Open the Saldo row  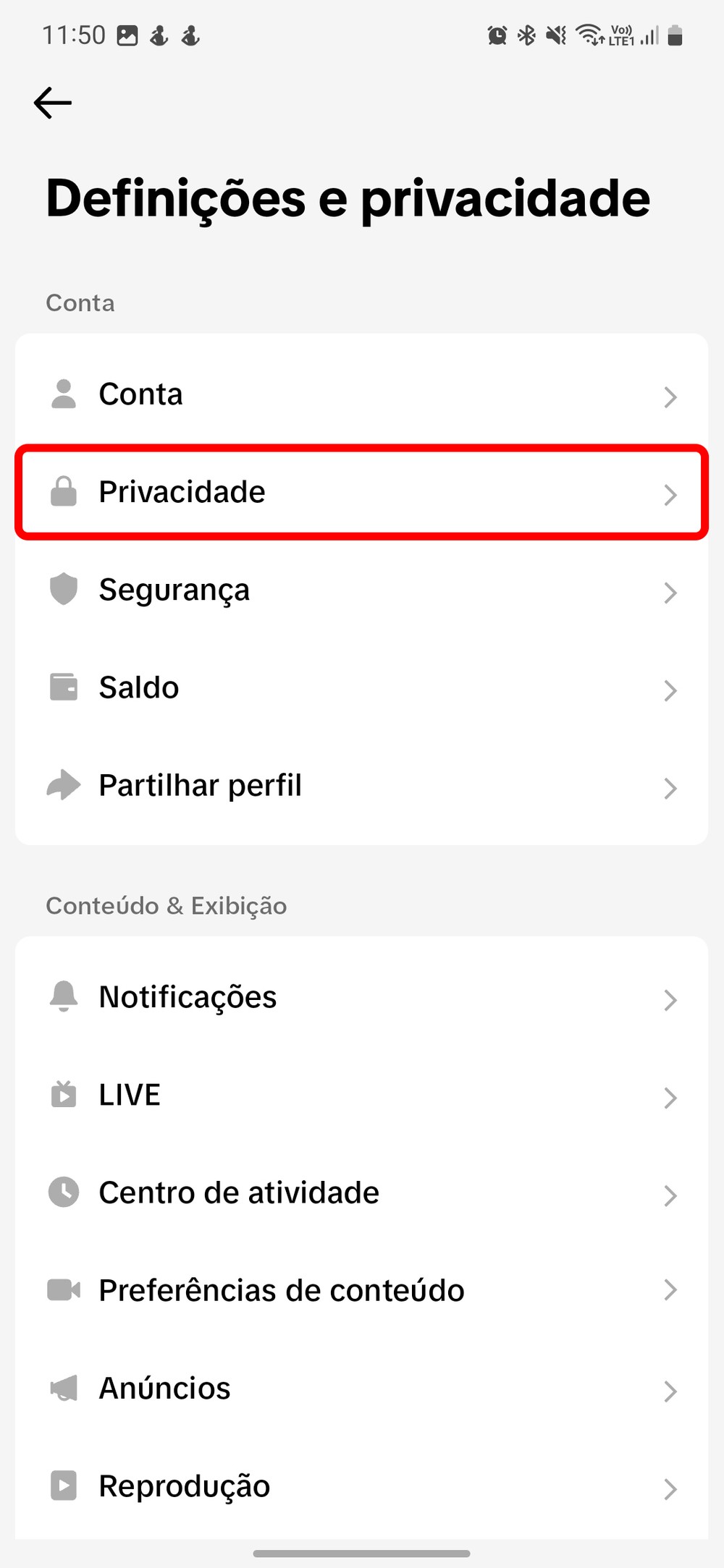tap(361, 688)
